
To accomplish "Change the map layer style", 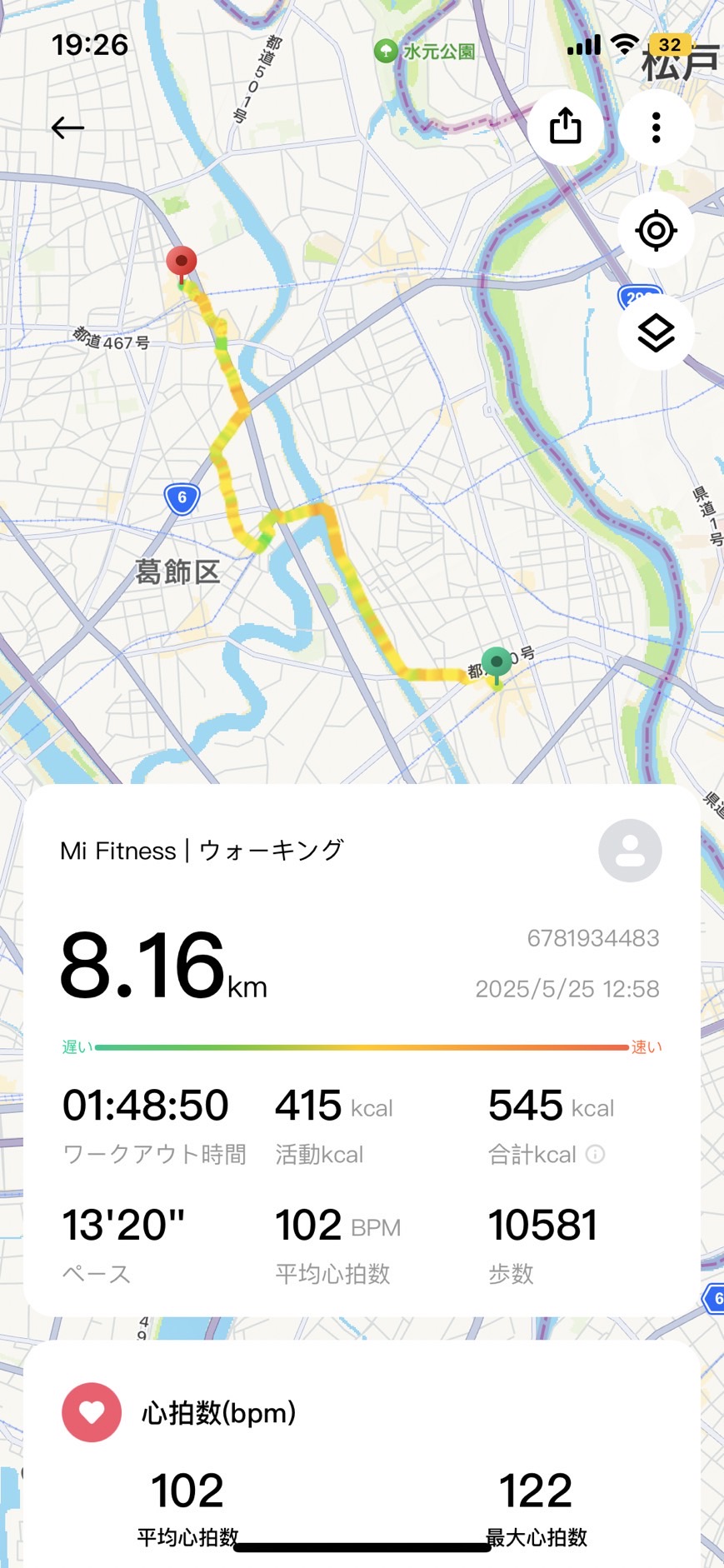I will click(x=657, y=333).
